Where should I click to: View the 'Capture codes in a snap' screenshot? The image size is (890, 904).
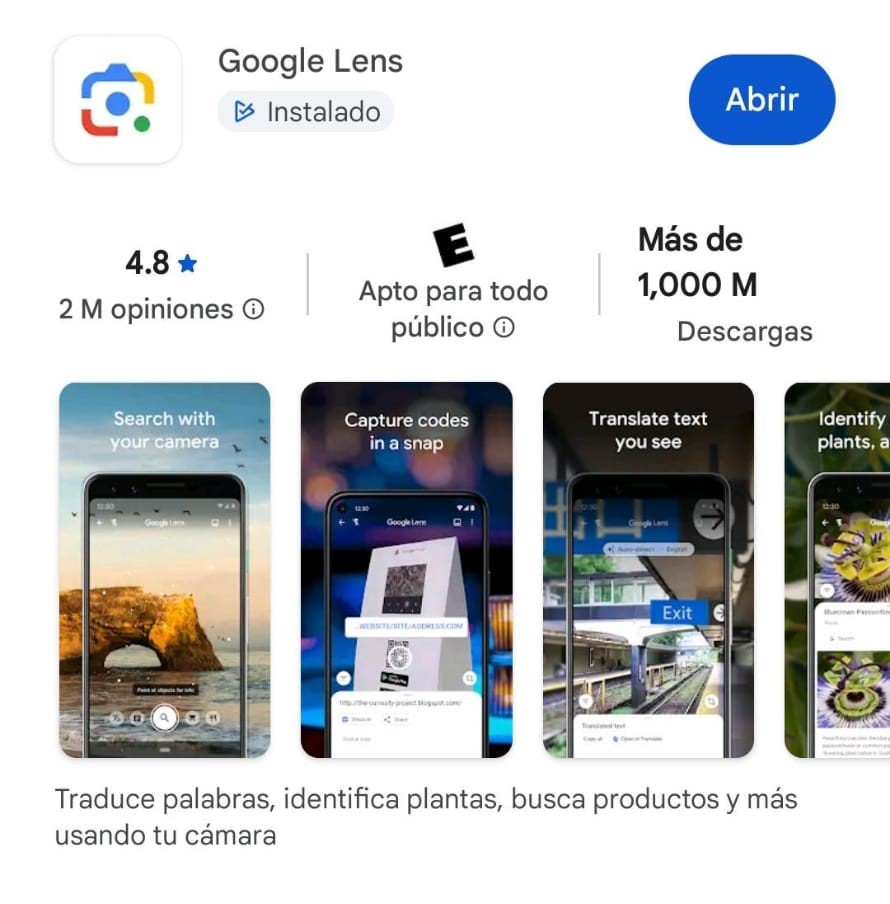406,570
